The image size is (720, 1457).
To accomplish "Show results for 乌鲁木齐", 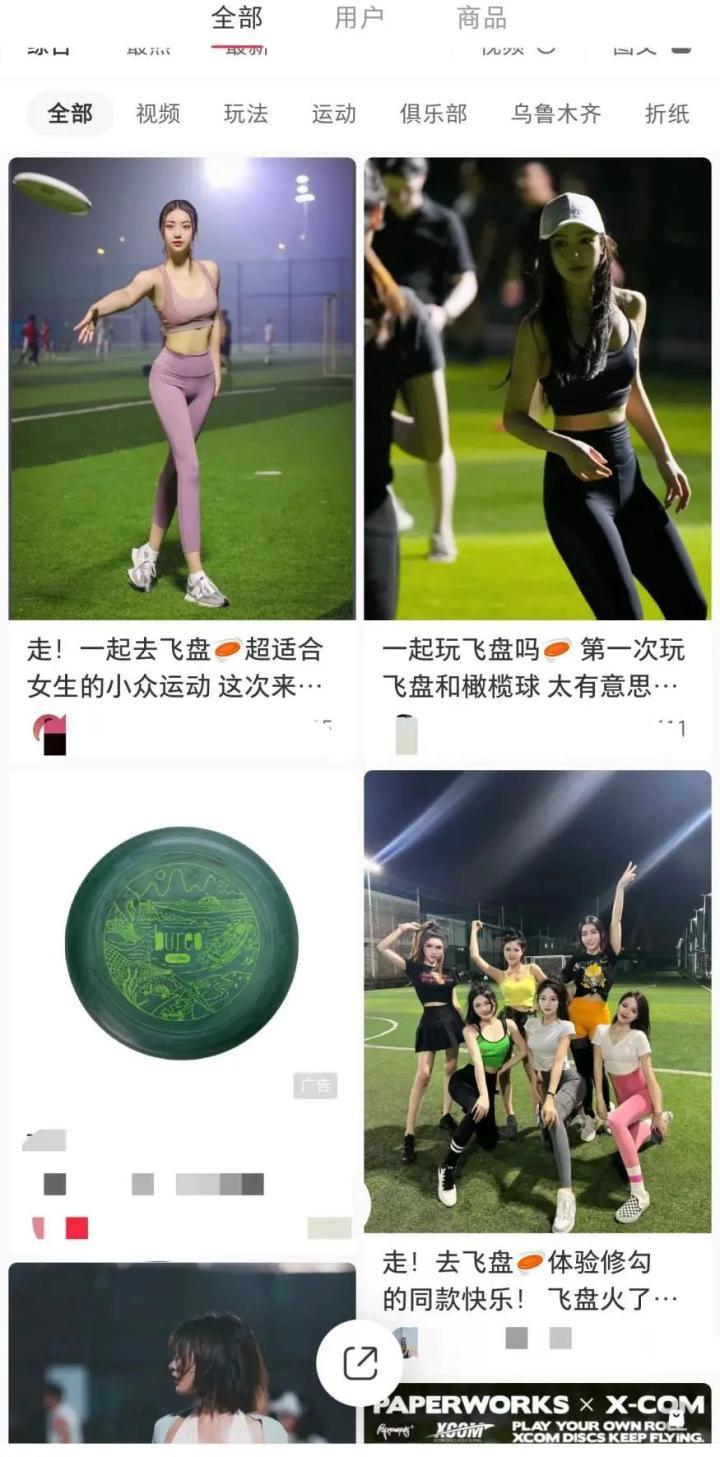I will (556, 114).
